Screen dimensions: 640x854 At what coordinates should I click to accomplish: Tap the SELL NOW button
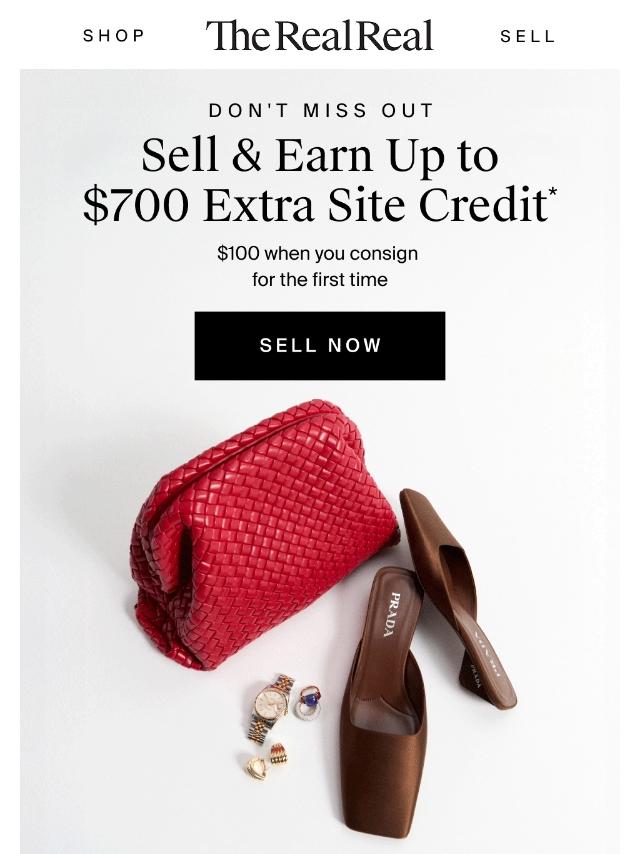click(x=320, y=345)
